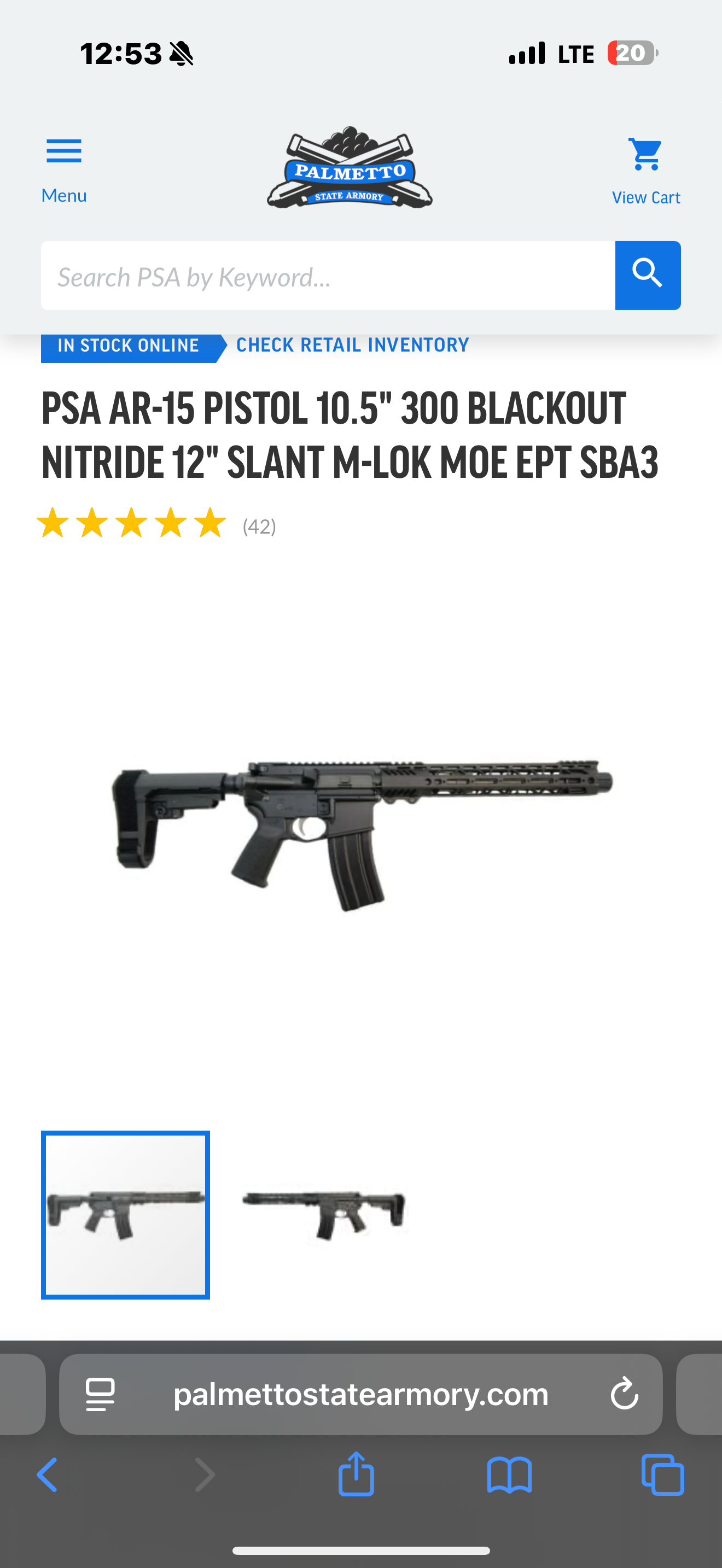Screen dimensions: 722x1568
Task: Reload the page
Action: (624, 1394)
